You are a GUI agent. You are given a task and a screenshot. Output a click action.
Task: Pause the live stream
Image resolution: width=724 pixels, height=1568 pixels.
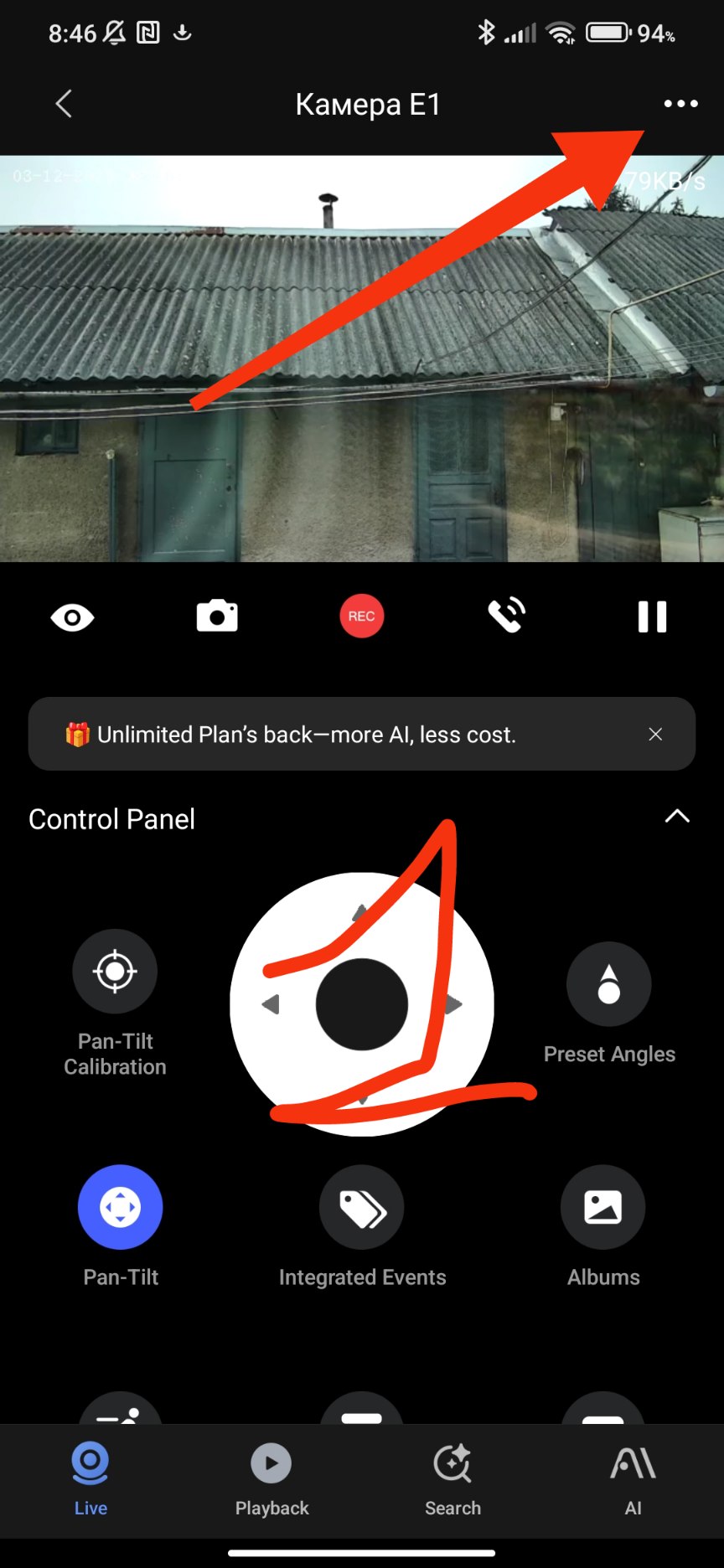coord(652,616)
